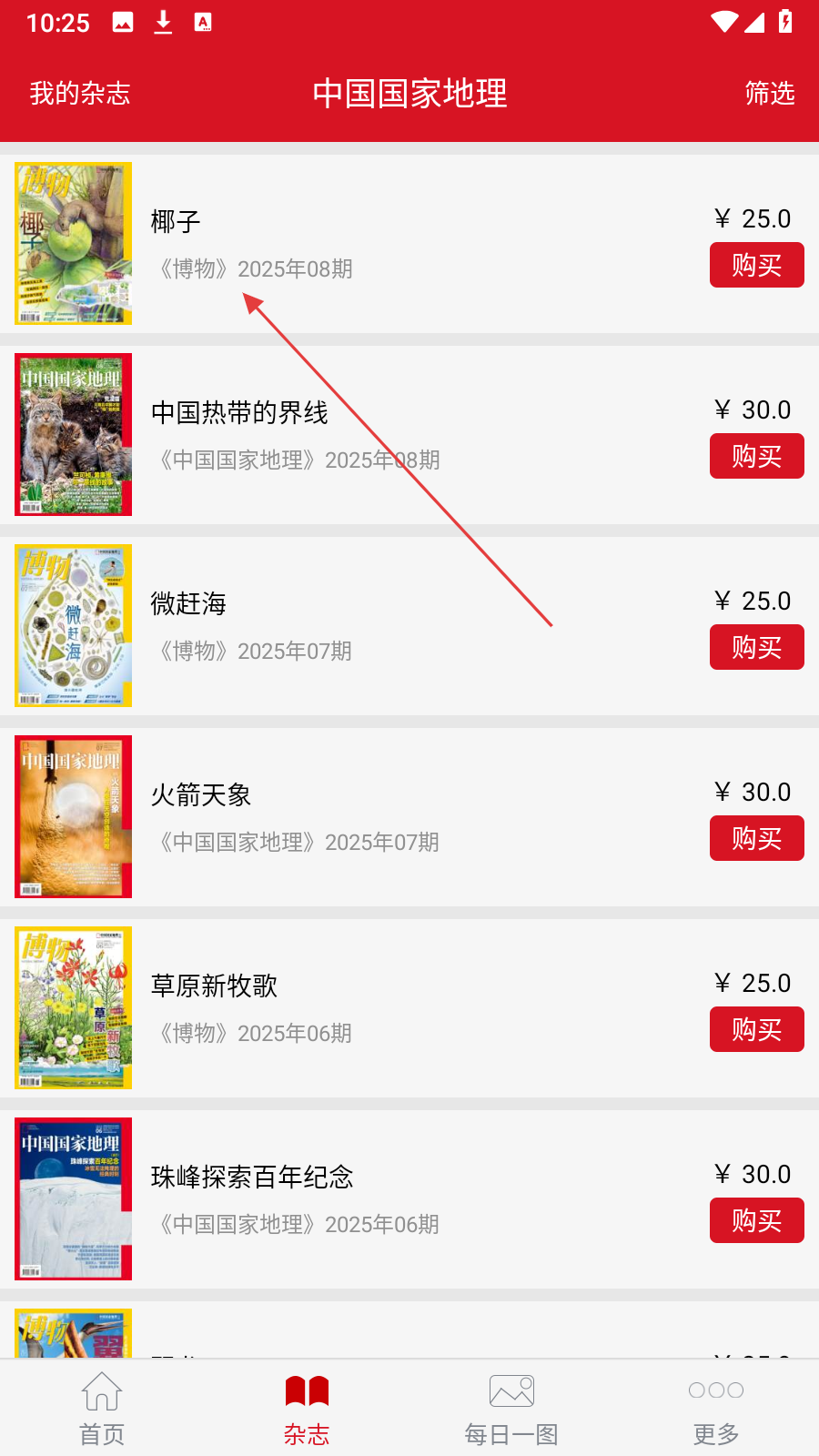This screenshot has height=1456, width=819.
Task: Tap 购买 for 微赶海
Action: pos(756,647)
